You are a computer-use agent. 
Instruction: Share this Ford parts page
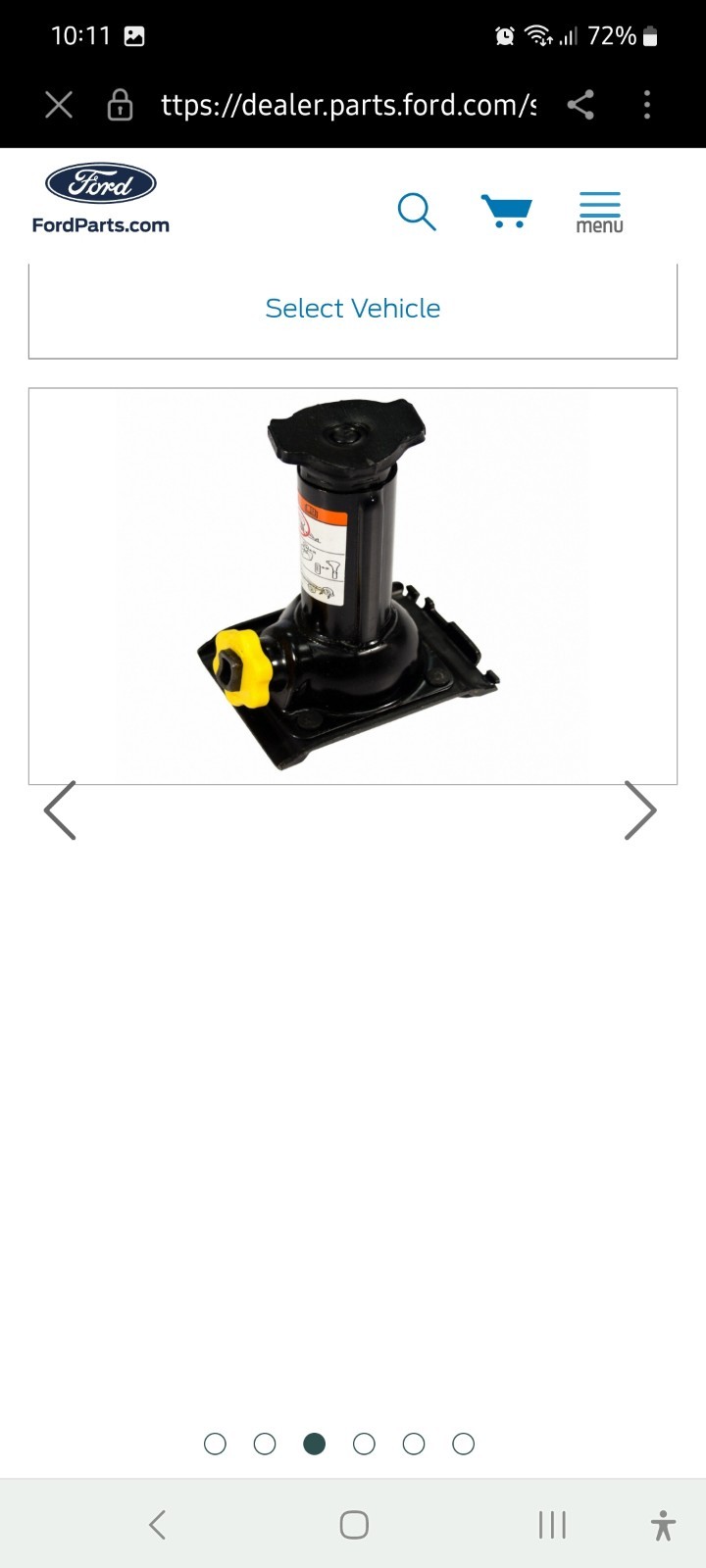point(580,105)
